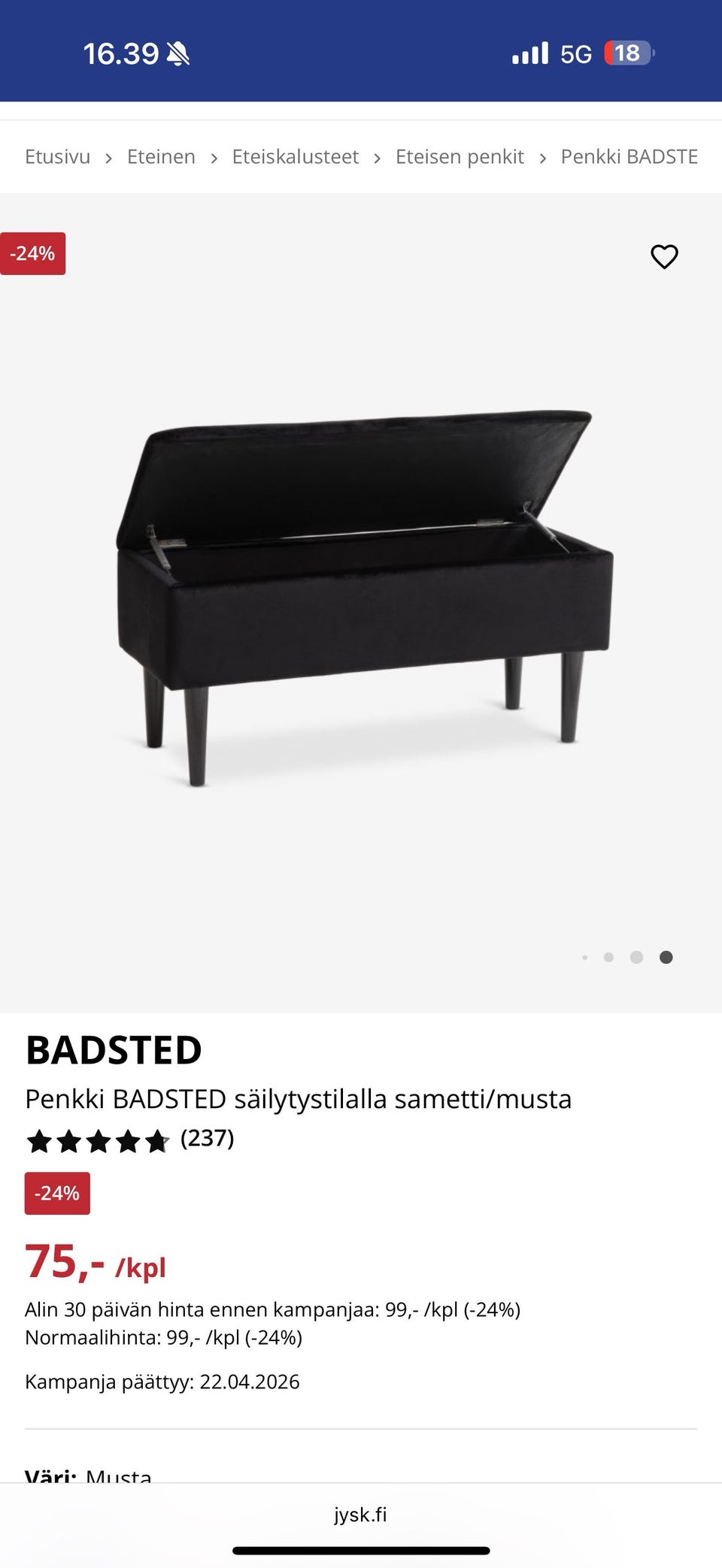
Task: Open the Eteisen penkit category link
Action: [460, 157]
